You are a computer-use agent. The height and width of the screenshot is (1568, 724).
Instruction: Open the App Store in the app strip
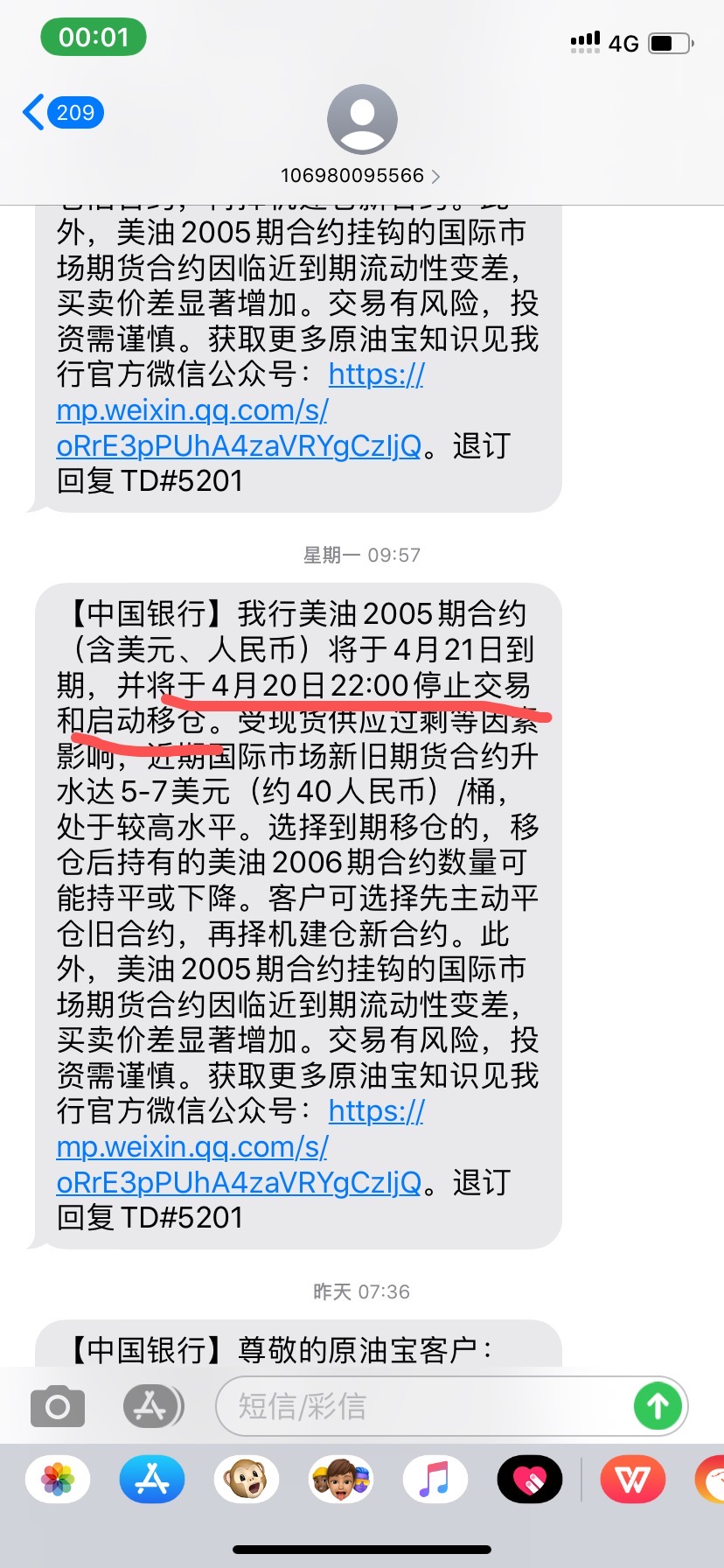(x=152, y=1480)
